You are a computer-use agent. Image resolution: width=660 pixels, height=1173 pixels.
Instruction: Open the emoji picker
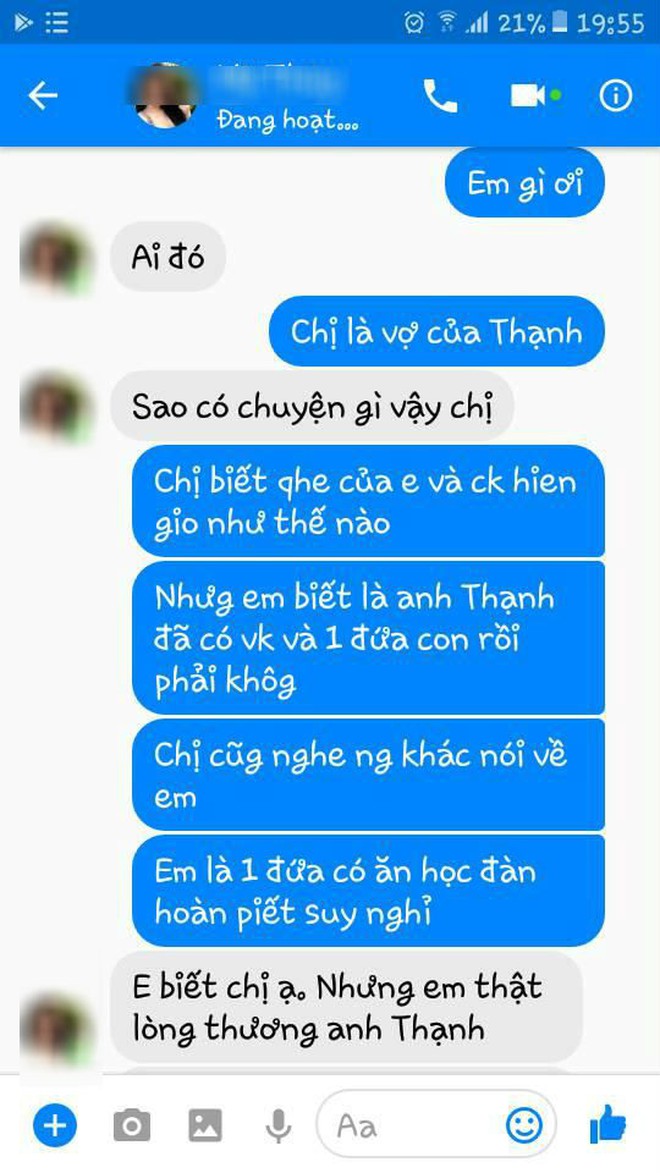[524, 1126]
